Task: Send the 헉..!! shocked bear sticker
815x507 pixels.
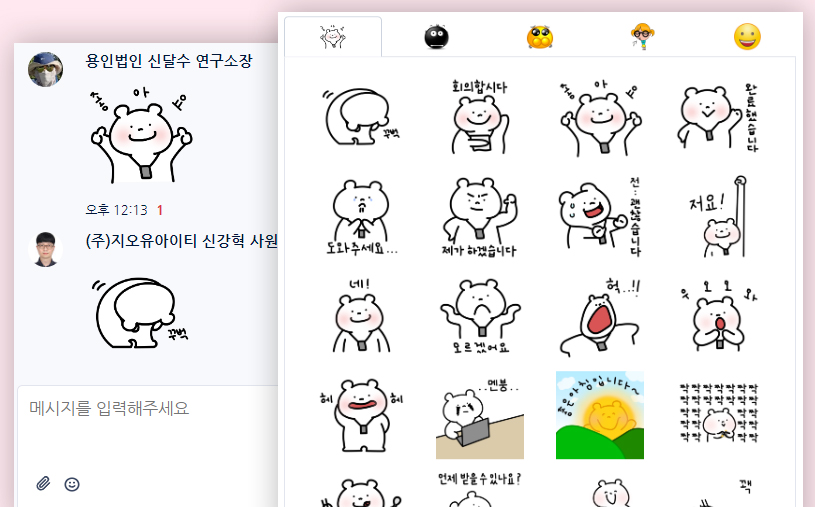Action: (600, 315)
